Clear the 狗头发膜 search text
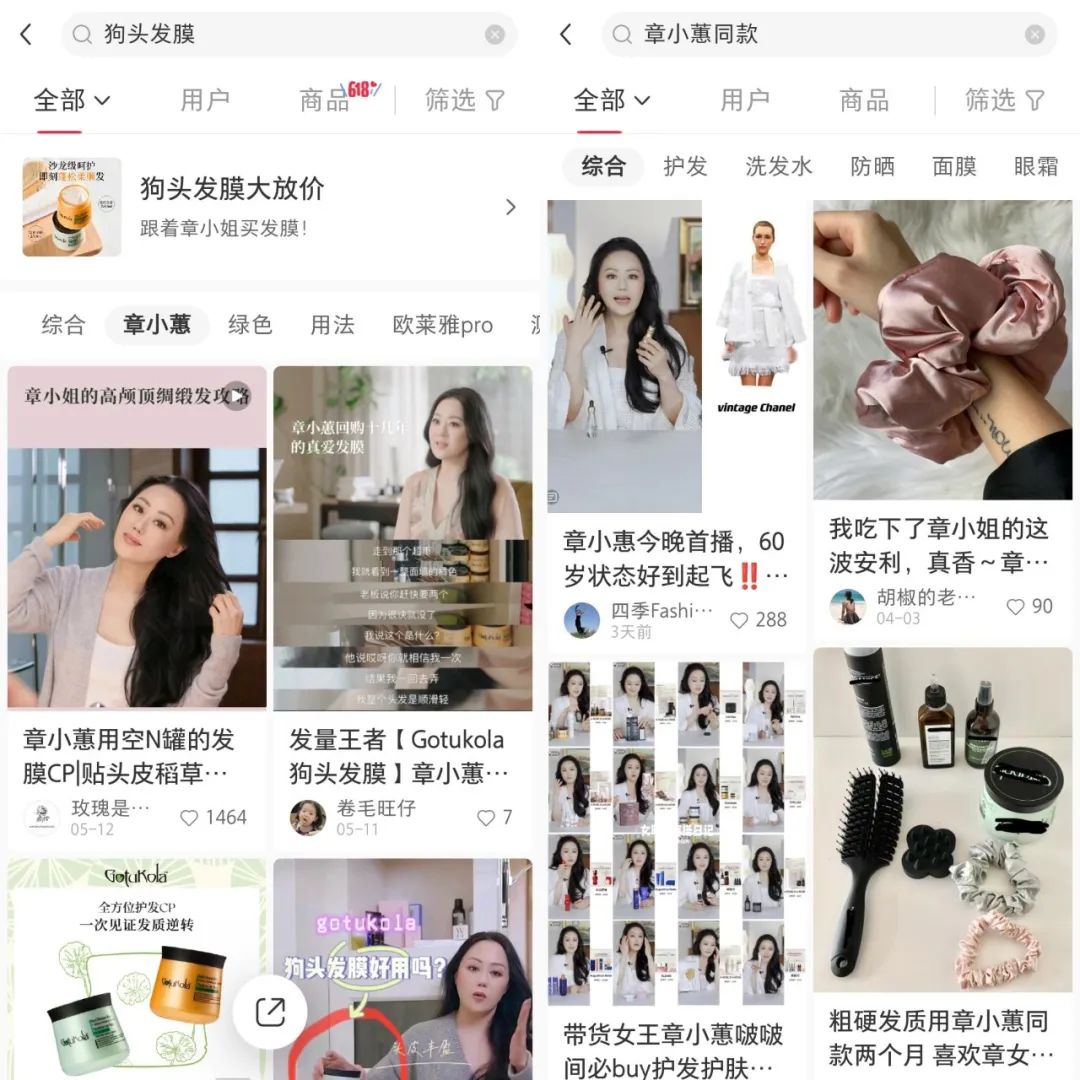1080x1080 pixels. pos(495,35)
